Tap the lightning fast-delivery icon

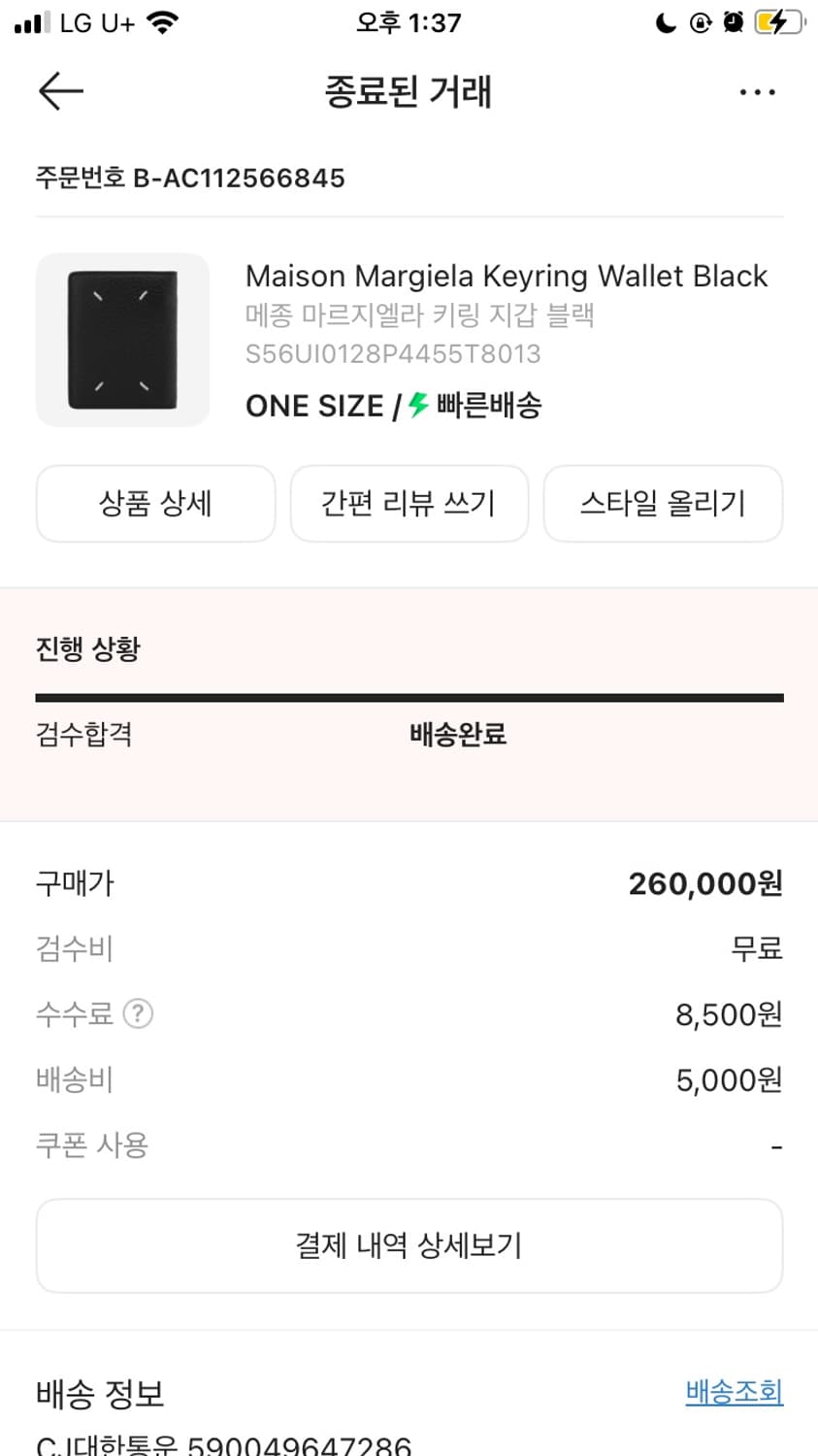[419, 405]
